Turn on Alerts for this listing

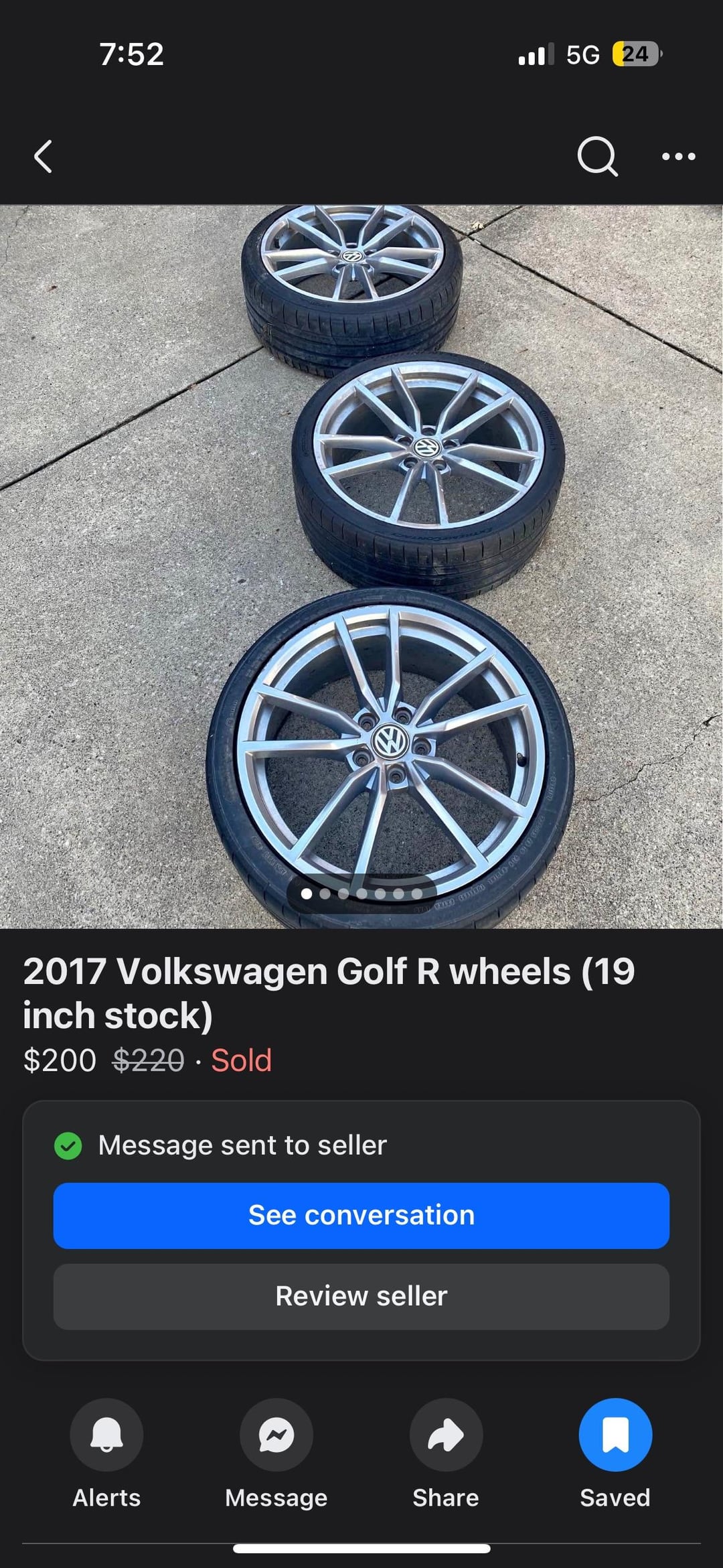106,1435
